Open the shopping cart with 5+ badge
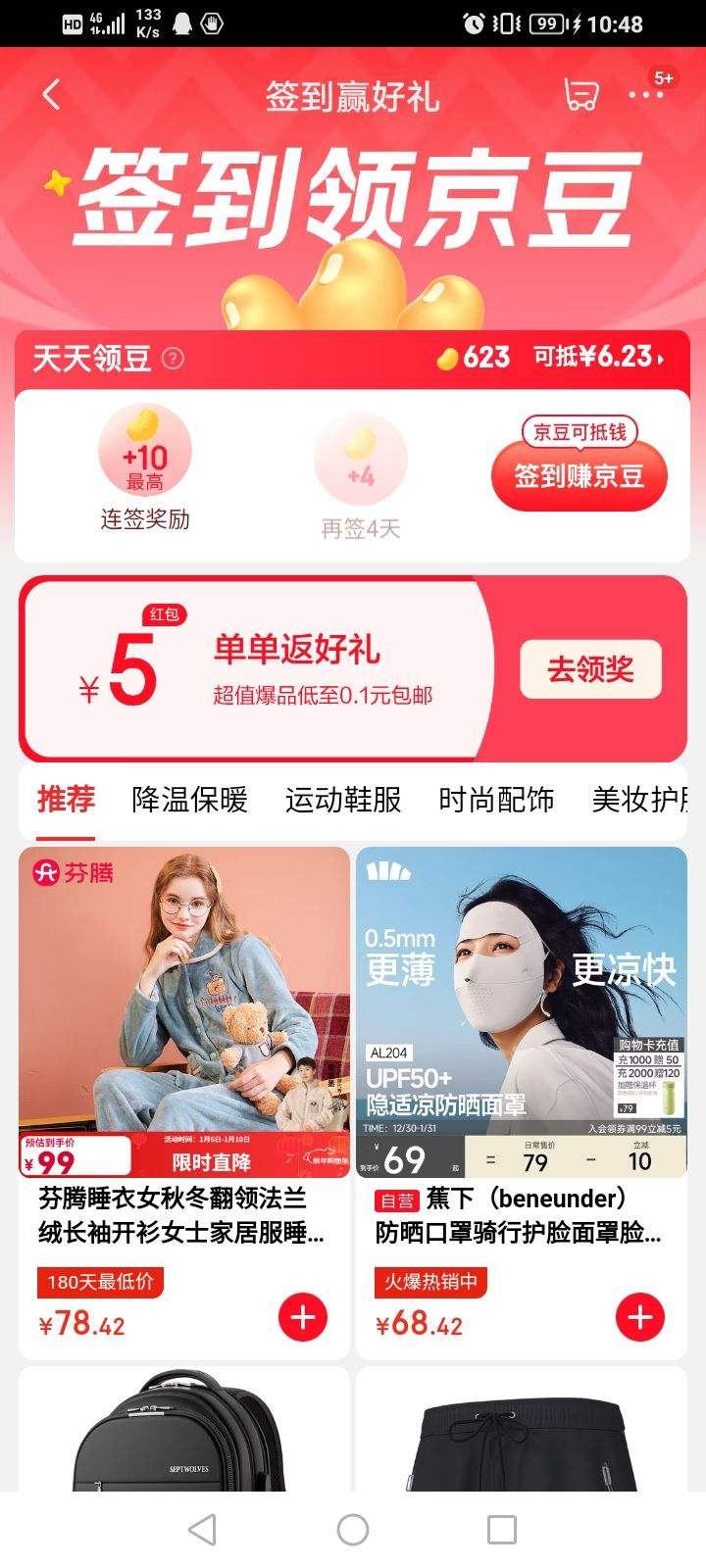 [x=582, y=95]
